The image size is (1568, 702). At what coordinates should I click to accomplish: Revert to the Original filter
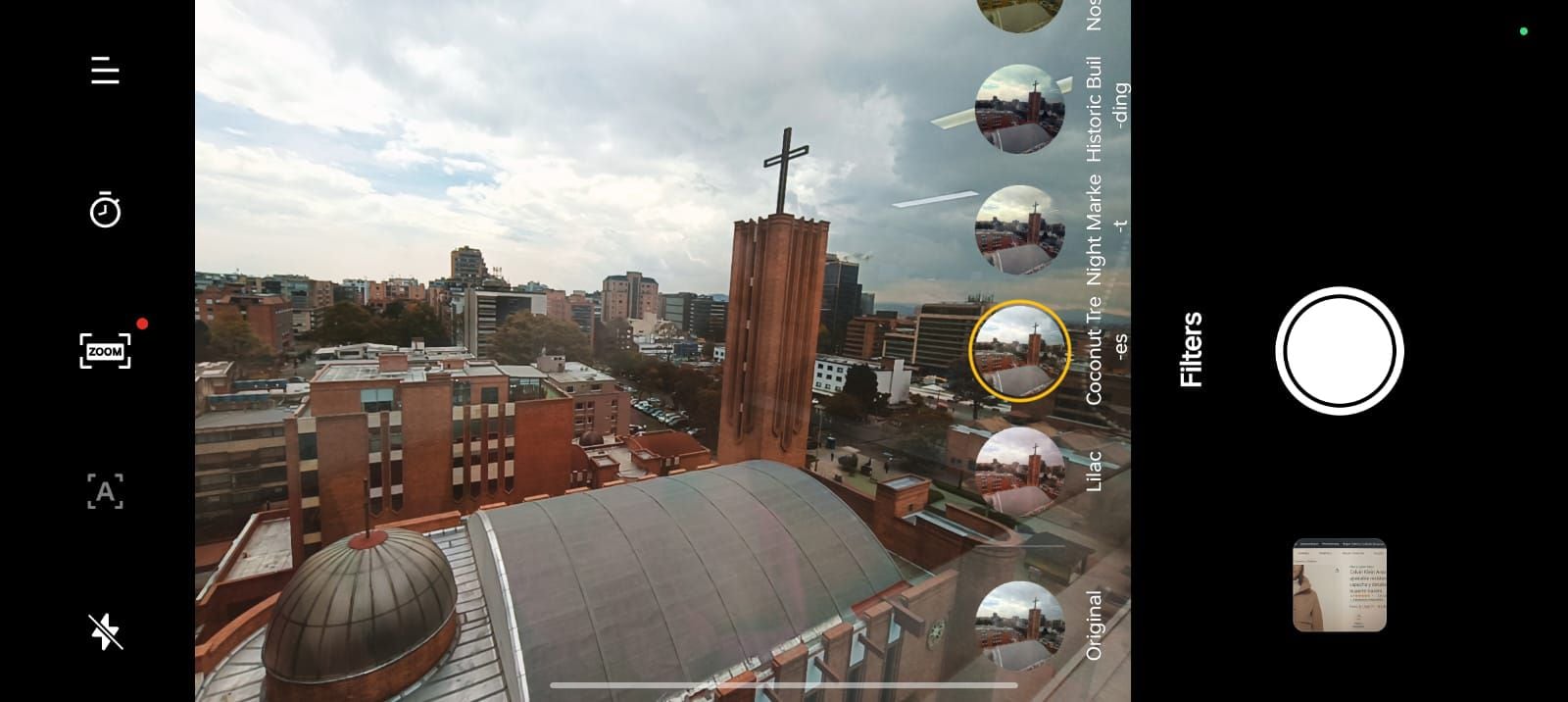1019,626
